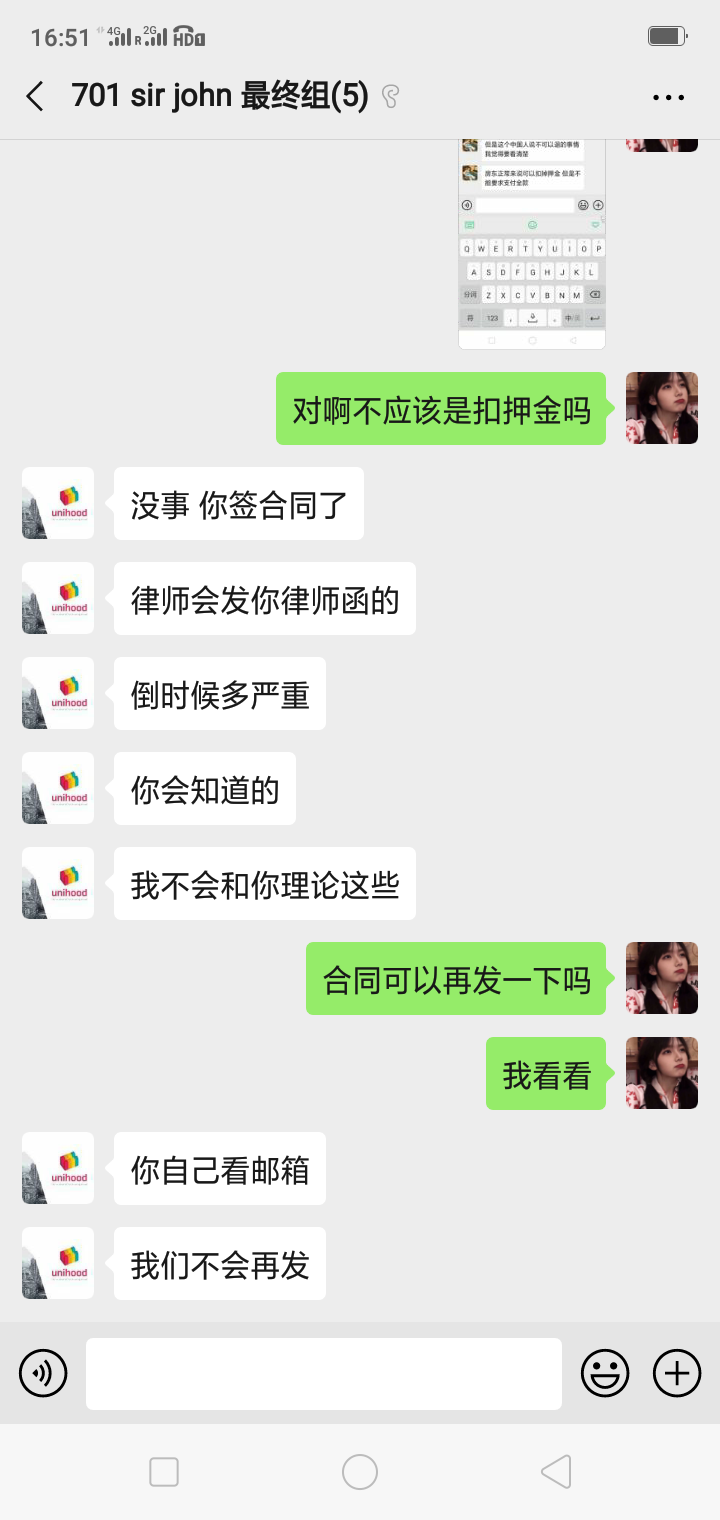The image size is (720, 1520).
Task: Open the emoji picker
Action: [x=606, y=1373]
